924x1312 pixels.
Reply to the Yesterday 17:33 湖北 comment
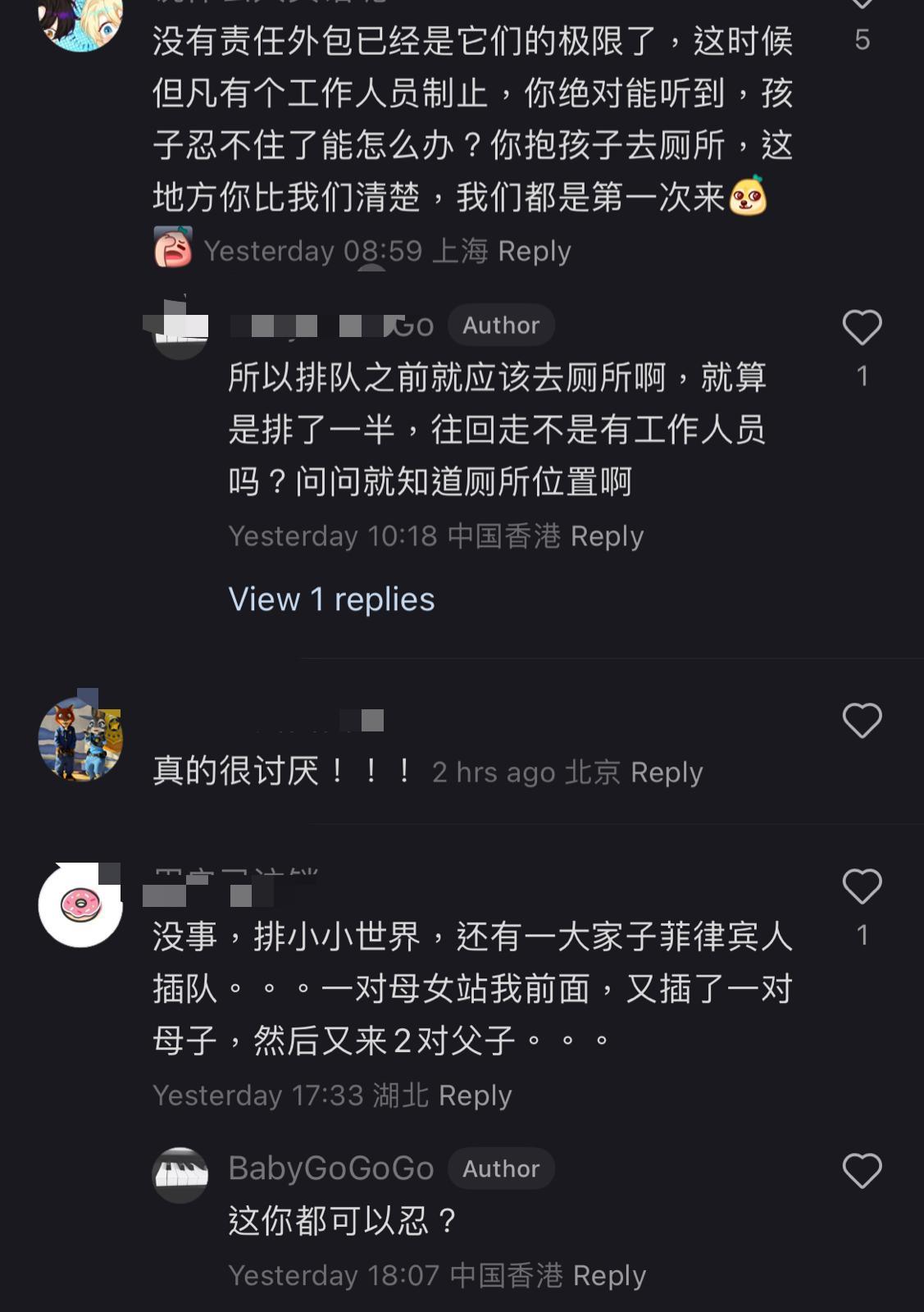point(475,1096)
